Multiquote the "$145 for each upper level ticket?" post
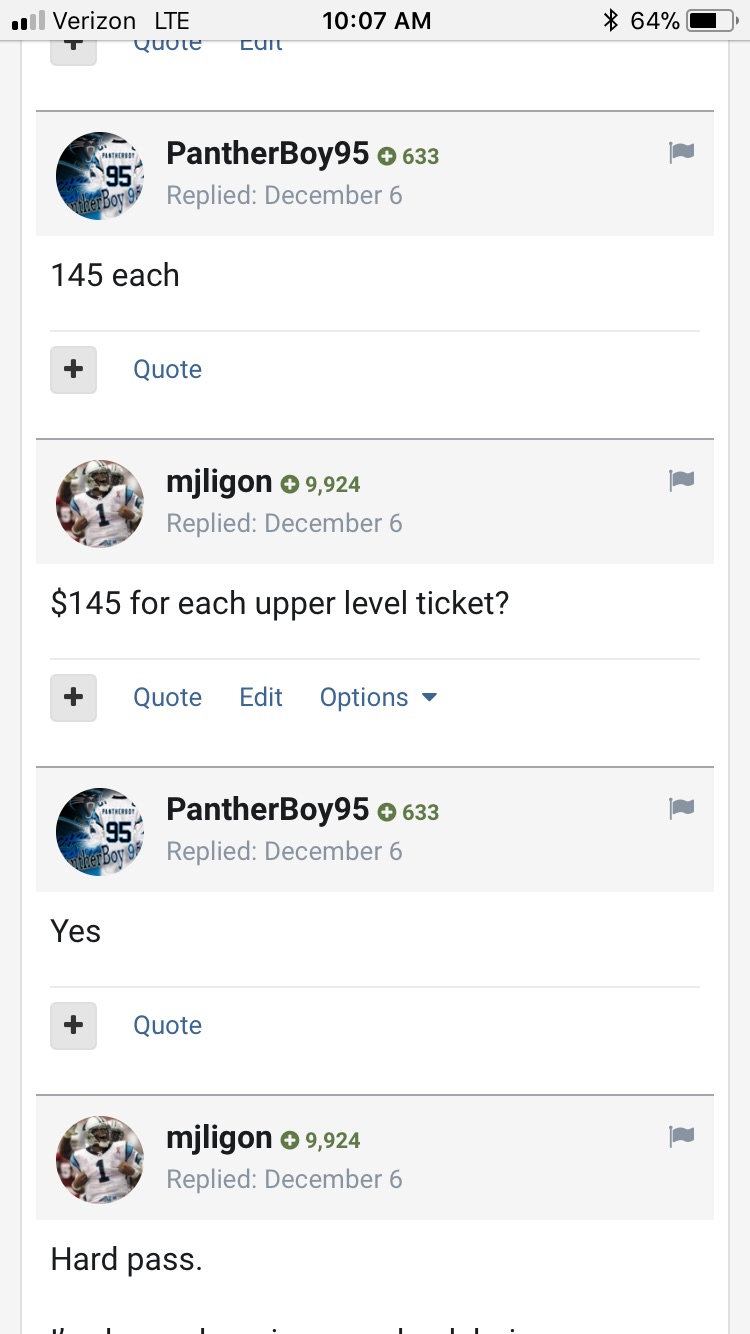750x1334 pixels. pyautogui.click(x=73, y=697)
